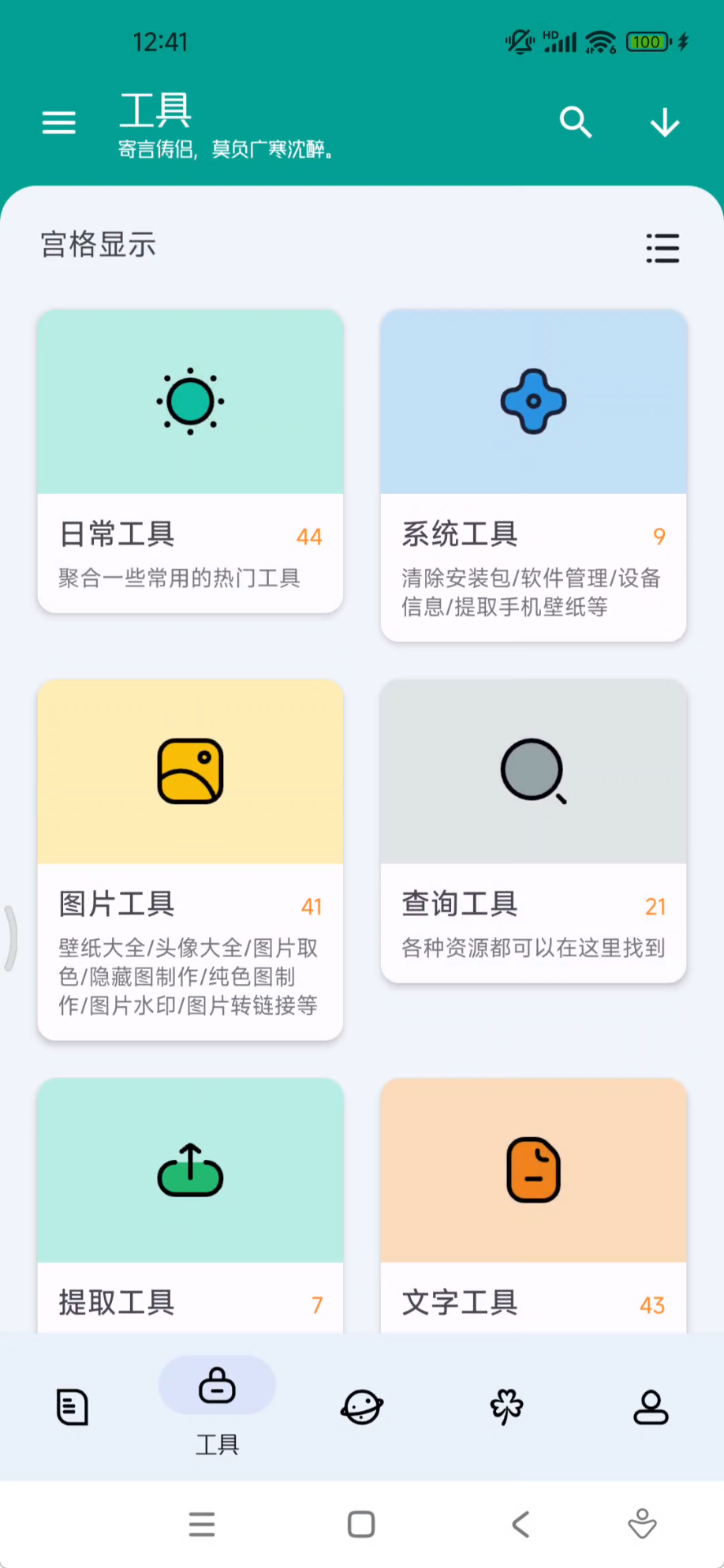The image size is (724, 1568).
Task: Open the hamburger drawer menu
Action: click(x=58, y=122)
